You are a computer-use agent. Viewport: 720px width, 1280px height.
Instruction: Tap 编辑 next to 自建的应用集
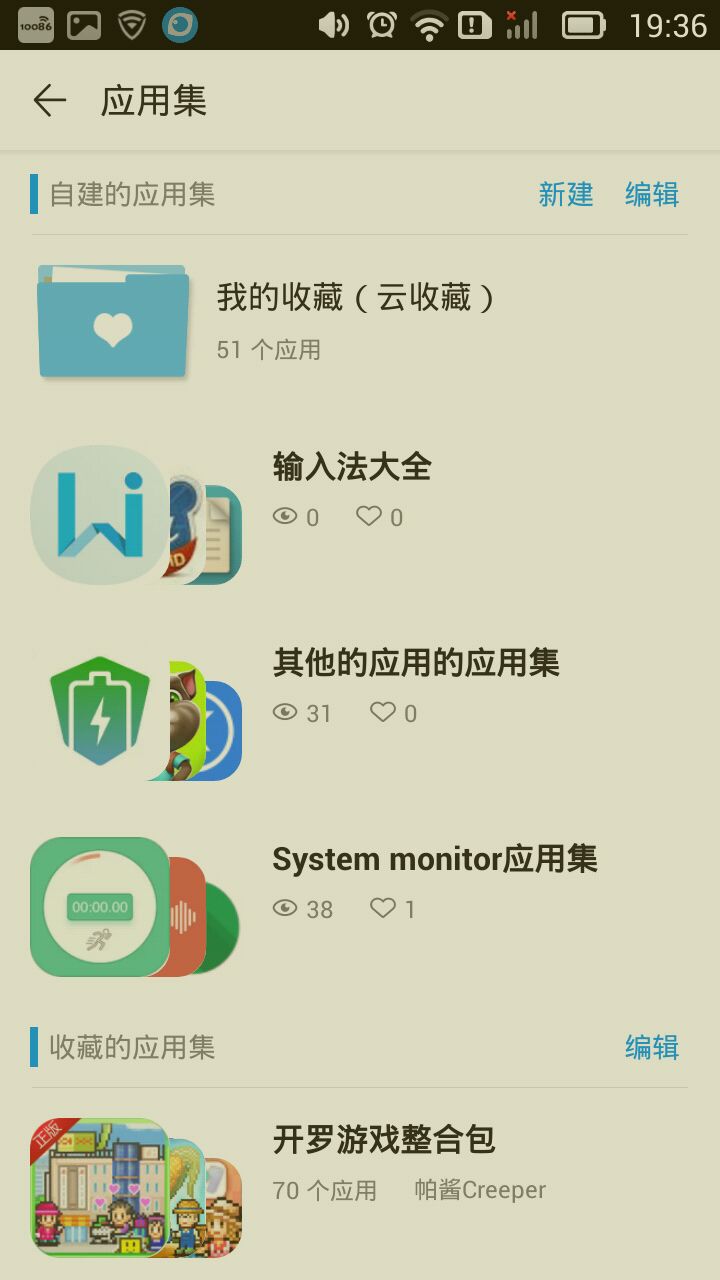point(652,194)
